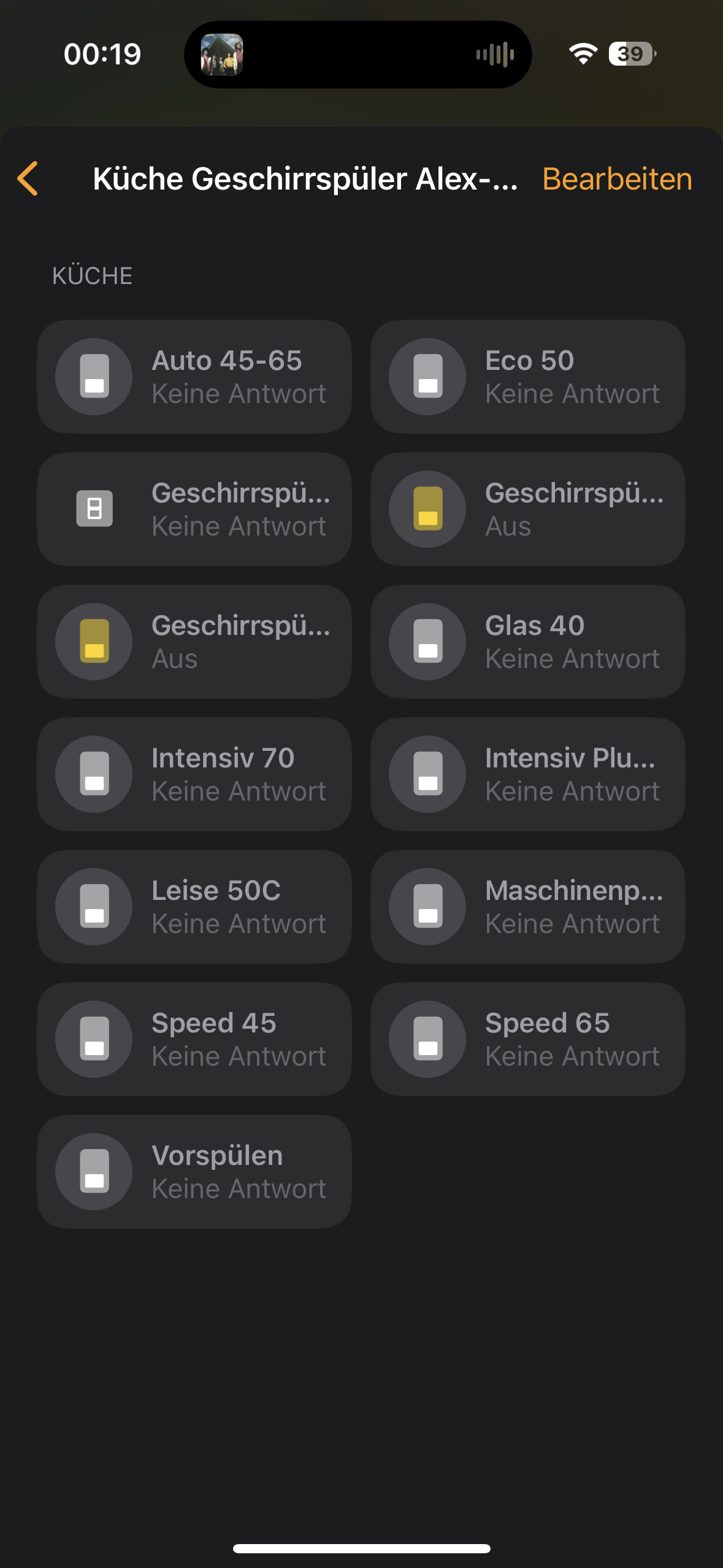Go back using the orange arrow
Viewport: 723px width, 1568px height.
28,179
